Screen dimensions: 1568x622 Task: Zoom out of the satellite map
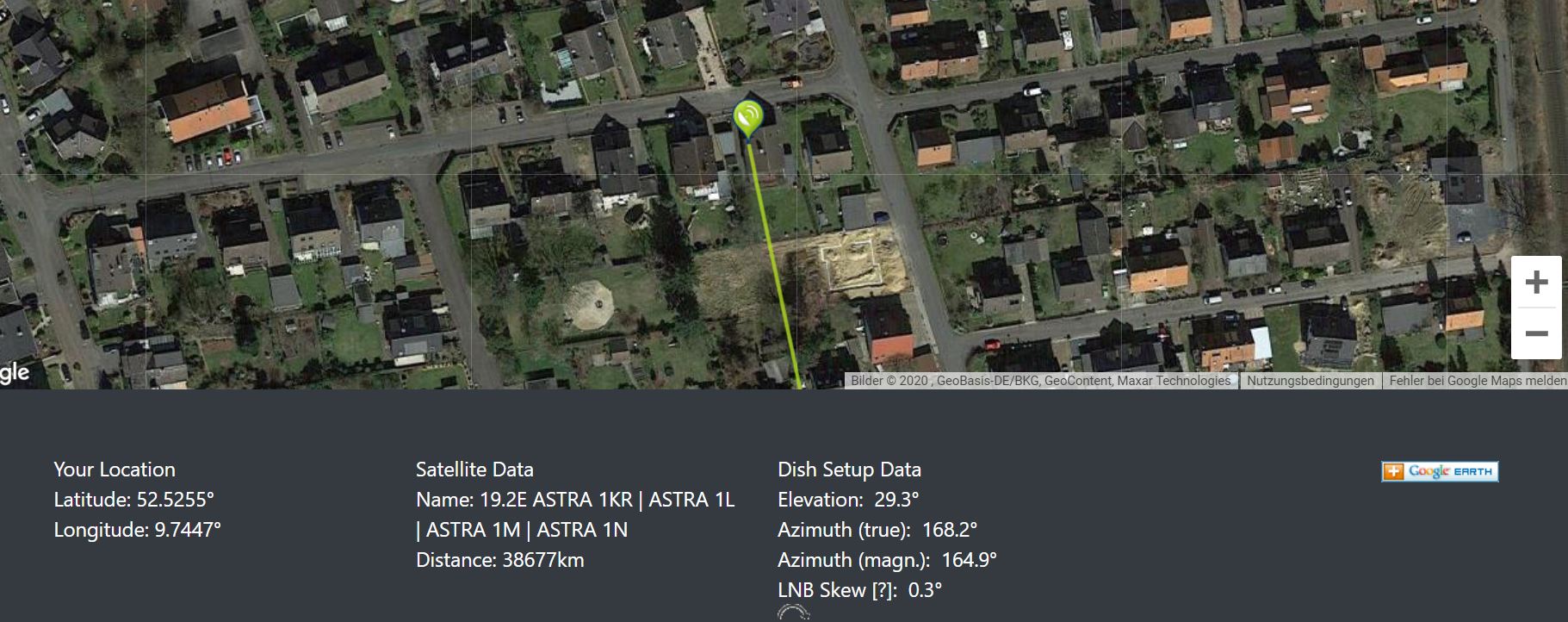click(1536, 333)
